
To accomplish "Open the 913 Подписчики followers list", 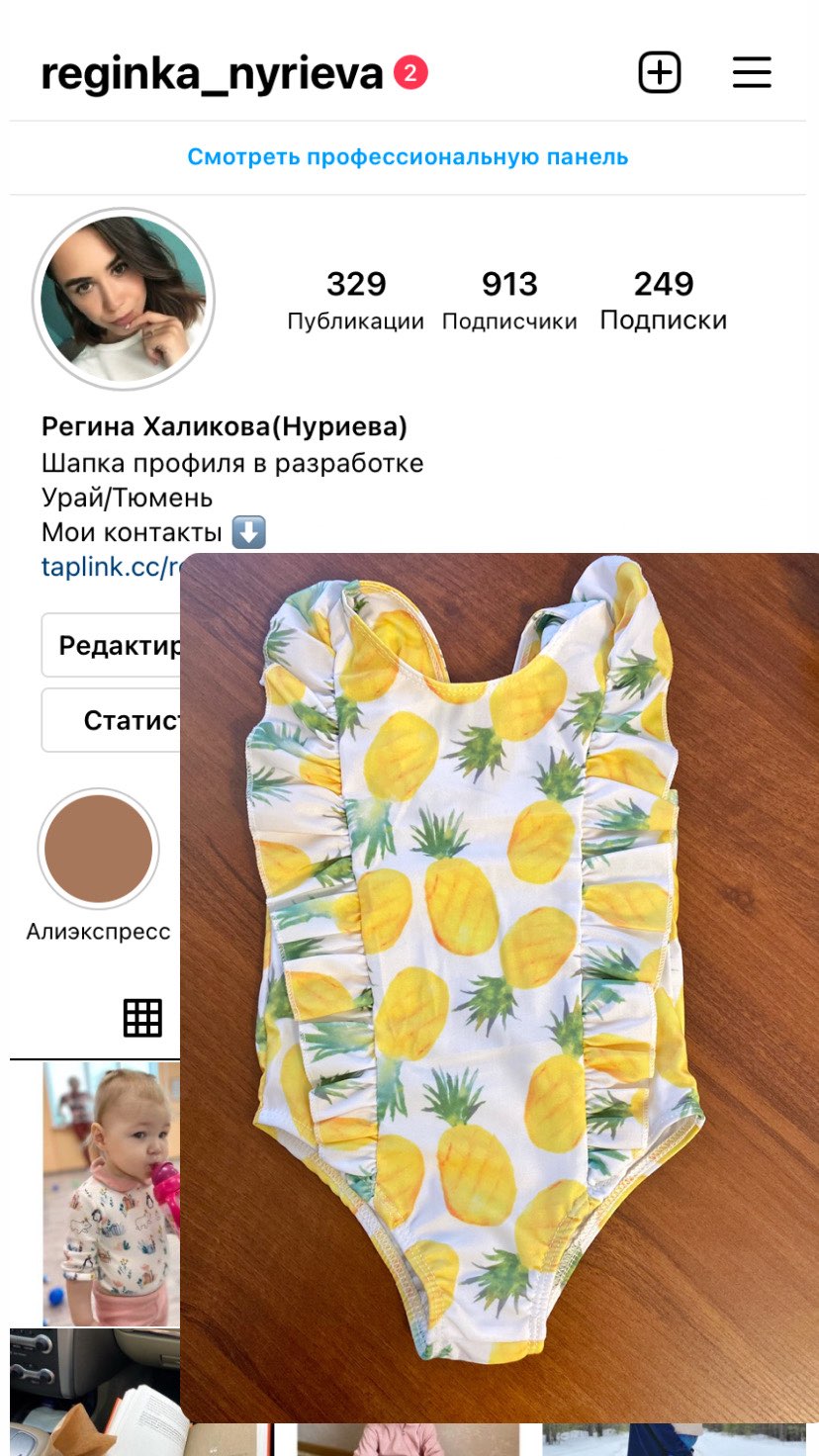I will (509, 301).
